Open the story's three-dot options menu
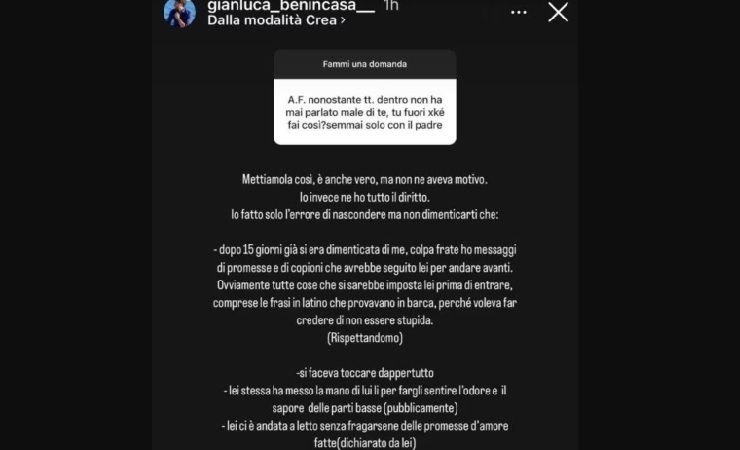The width and height of the screenshot is (740, 450). coord(519,13)
